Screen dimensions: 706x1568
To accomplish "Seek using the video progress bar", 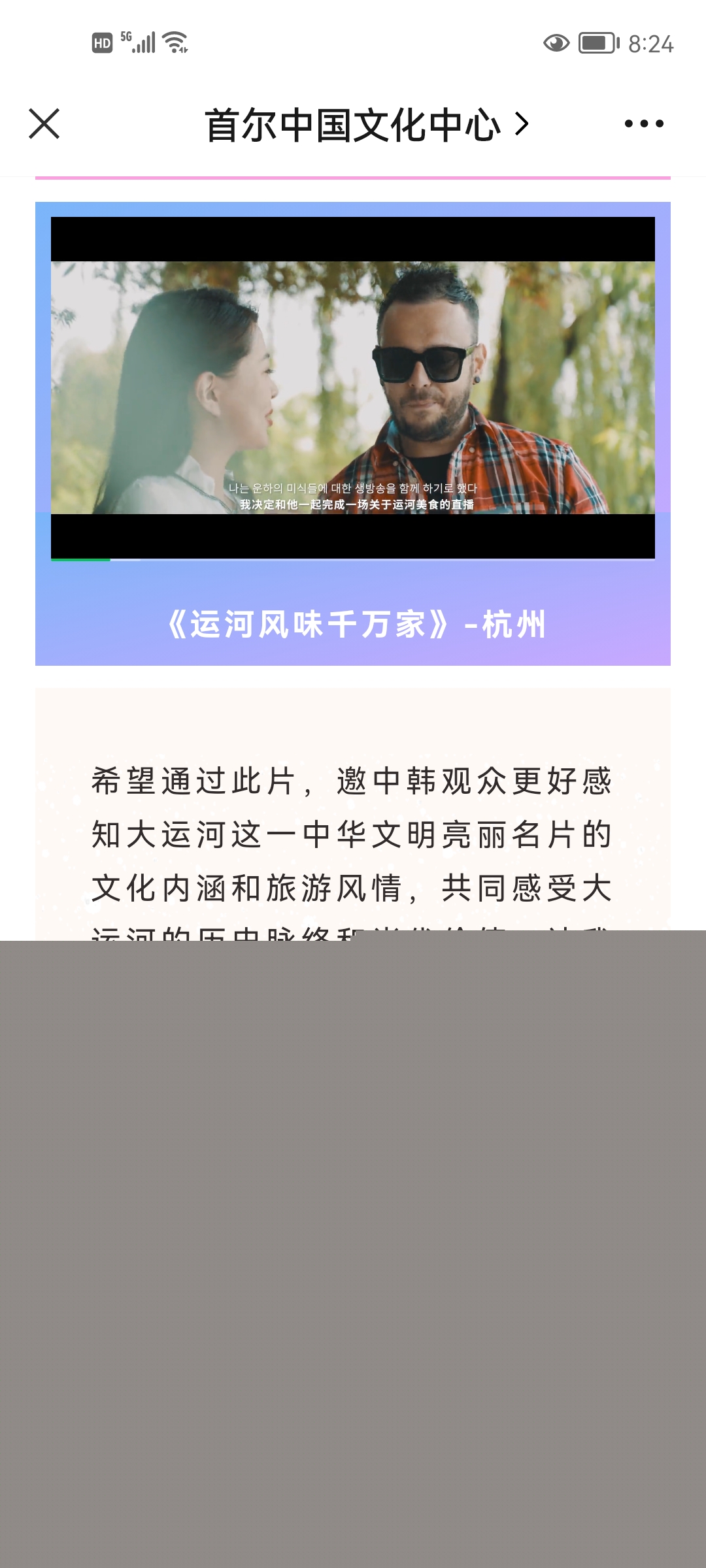I will (x=353, y=559).
